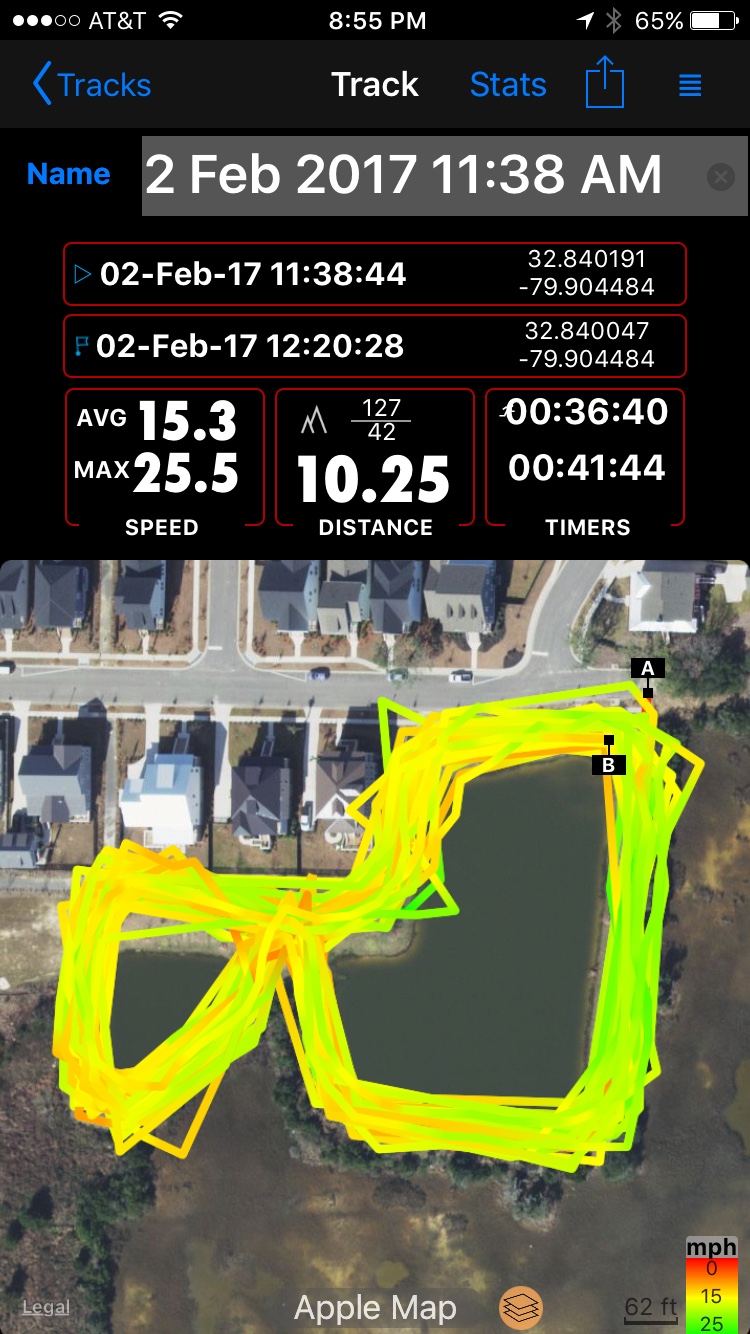750x1334 pixels.
Task: Select start marker A on map
Action: 647,669
